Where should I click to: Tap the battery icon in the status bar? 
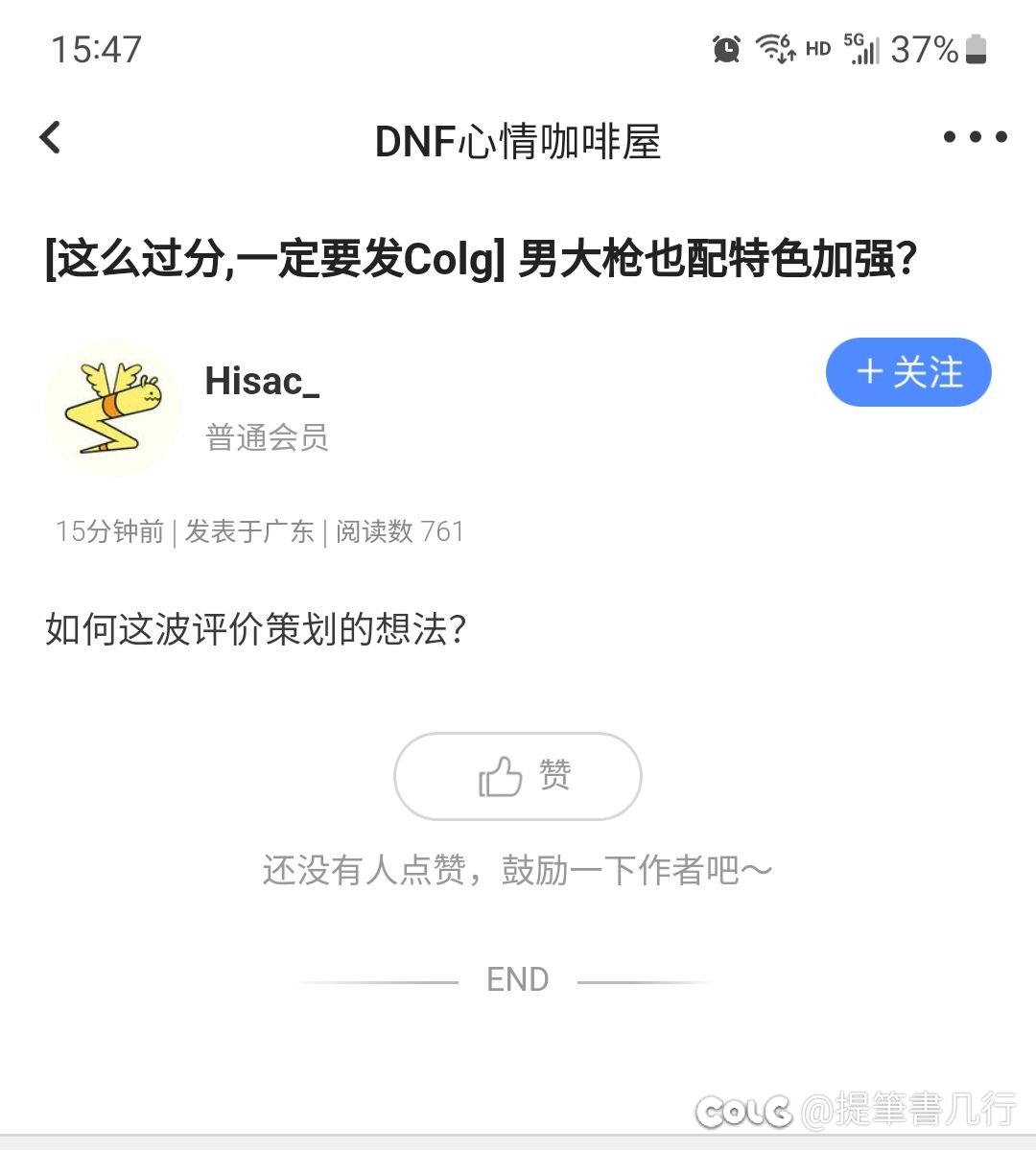[x=975, y=51]
